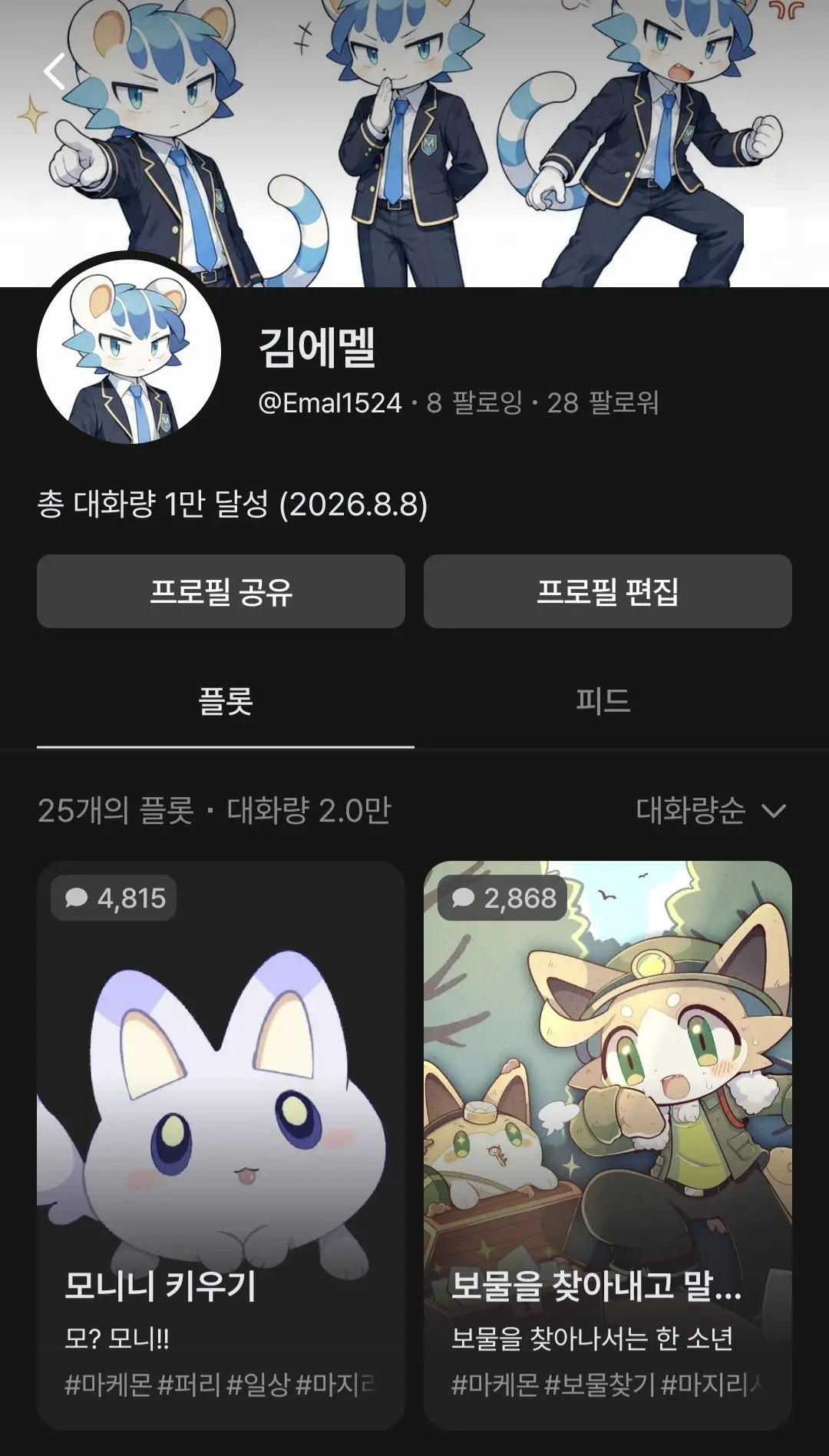Open 프로필 편집 to edit profile
Image resolution: width=829 pixels, height=1456 pixels.
point(608,591)
